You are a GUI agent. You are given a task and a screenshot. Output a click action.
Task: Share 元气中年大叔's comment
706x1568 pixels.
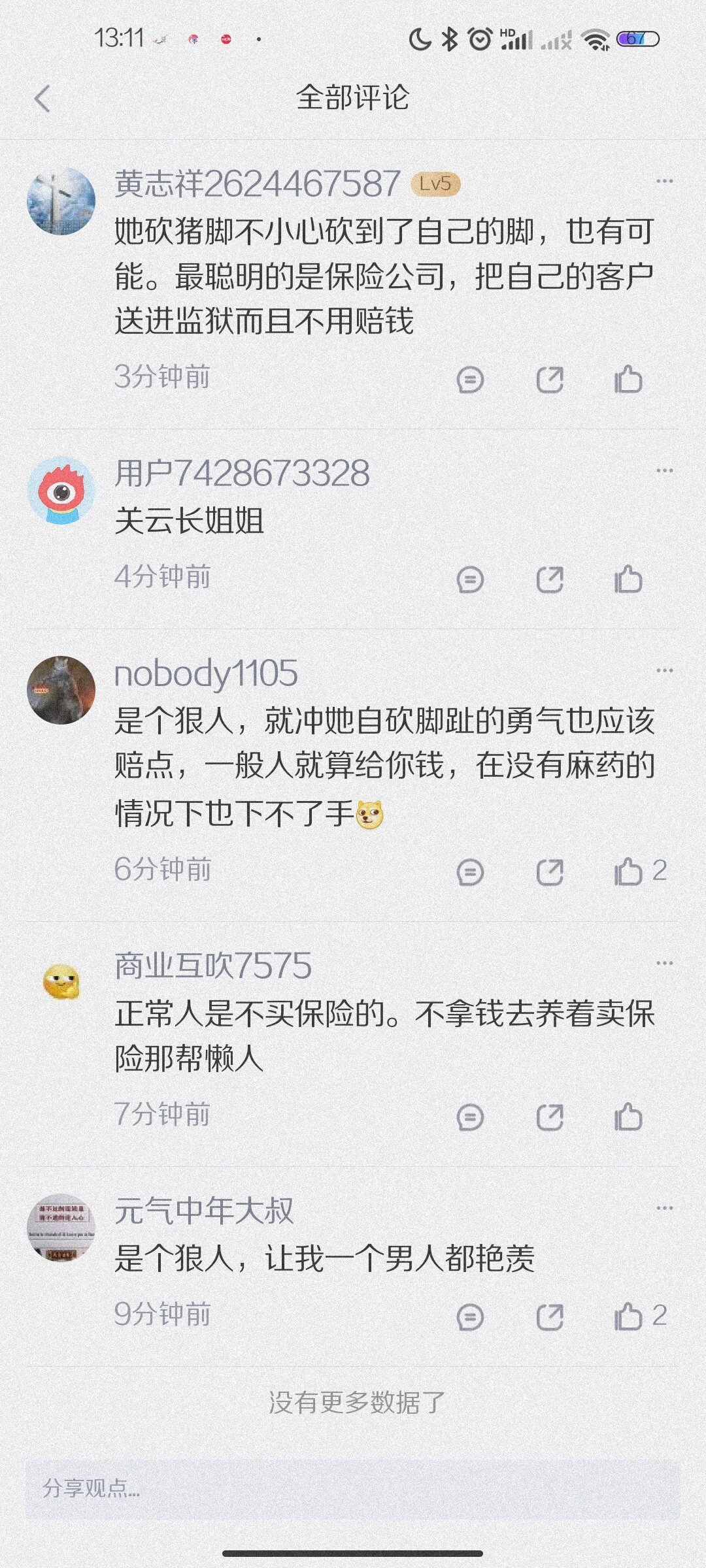(x=550, y=1317)
